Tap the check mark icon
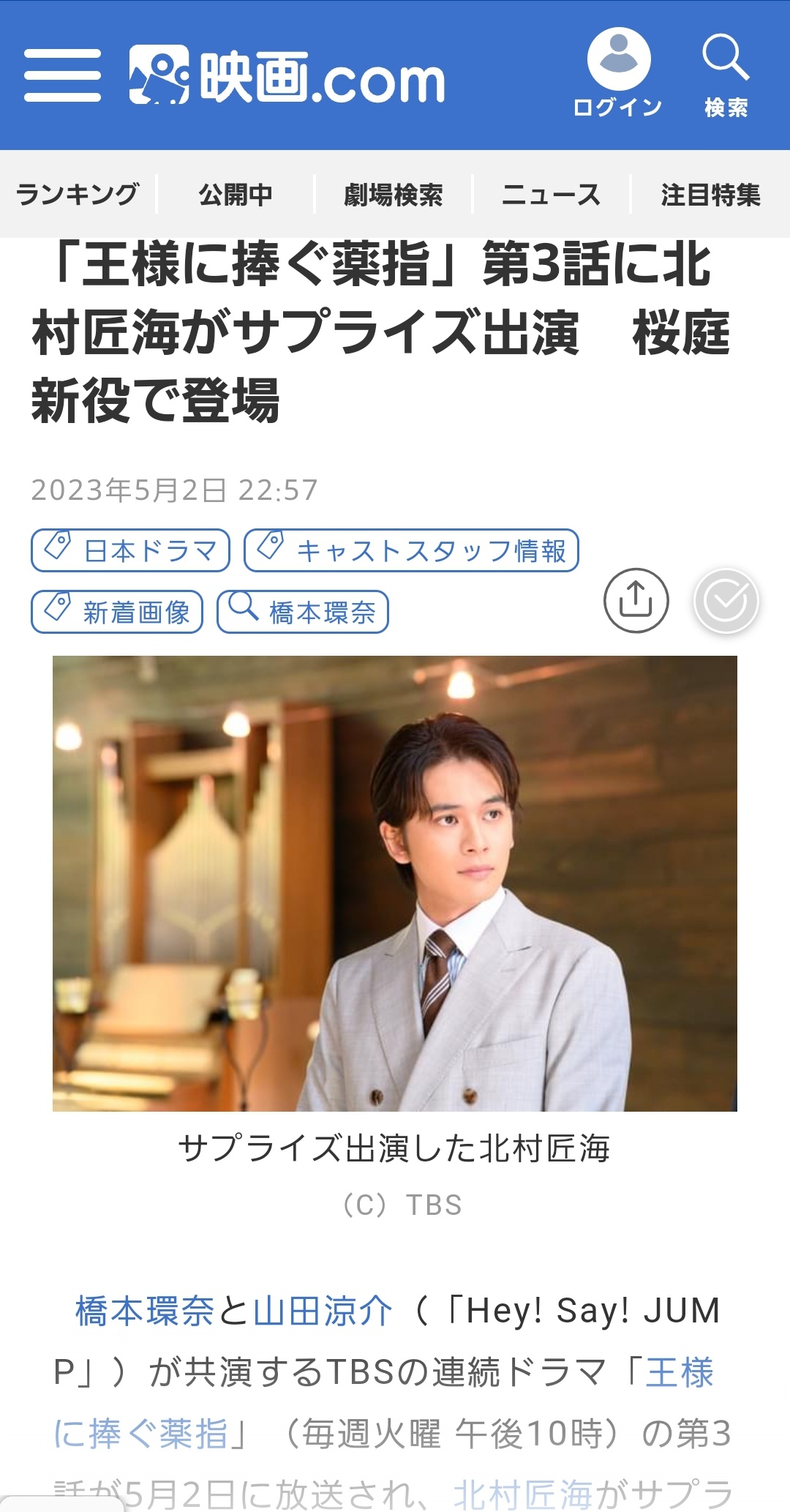Screen dimensions: 790x1512 [726, 601]
